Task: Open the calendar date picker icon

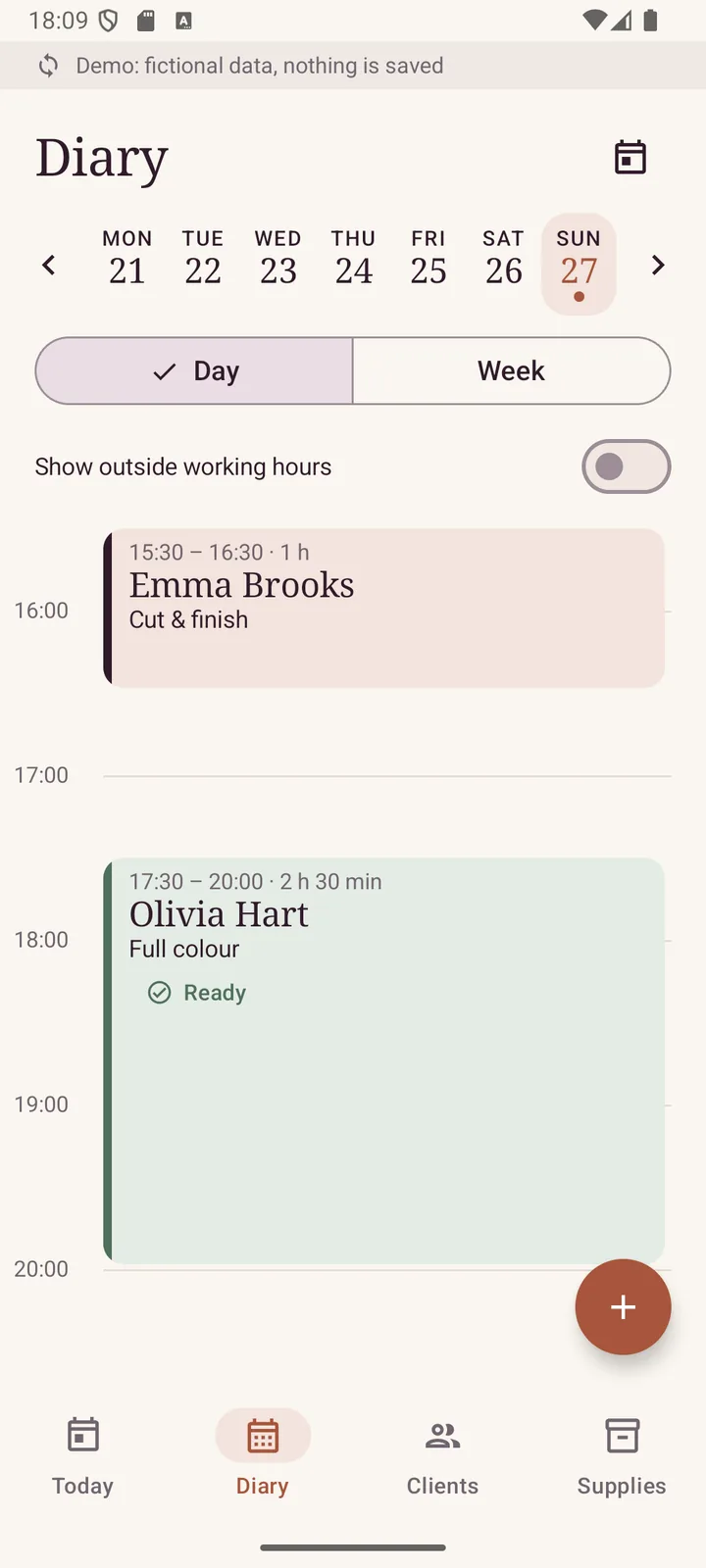Action: [x=630, y=157]
